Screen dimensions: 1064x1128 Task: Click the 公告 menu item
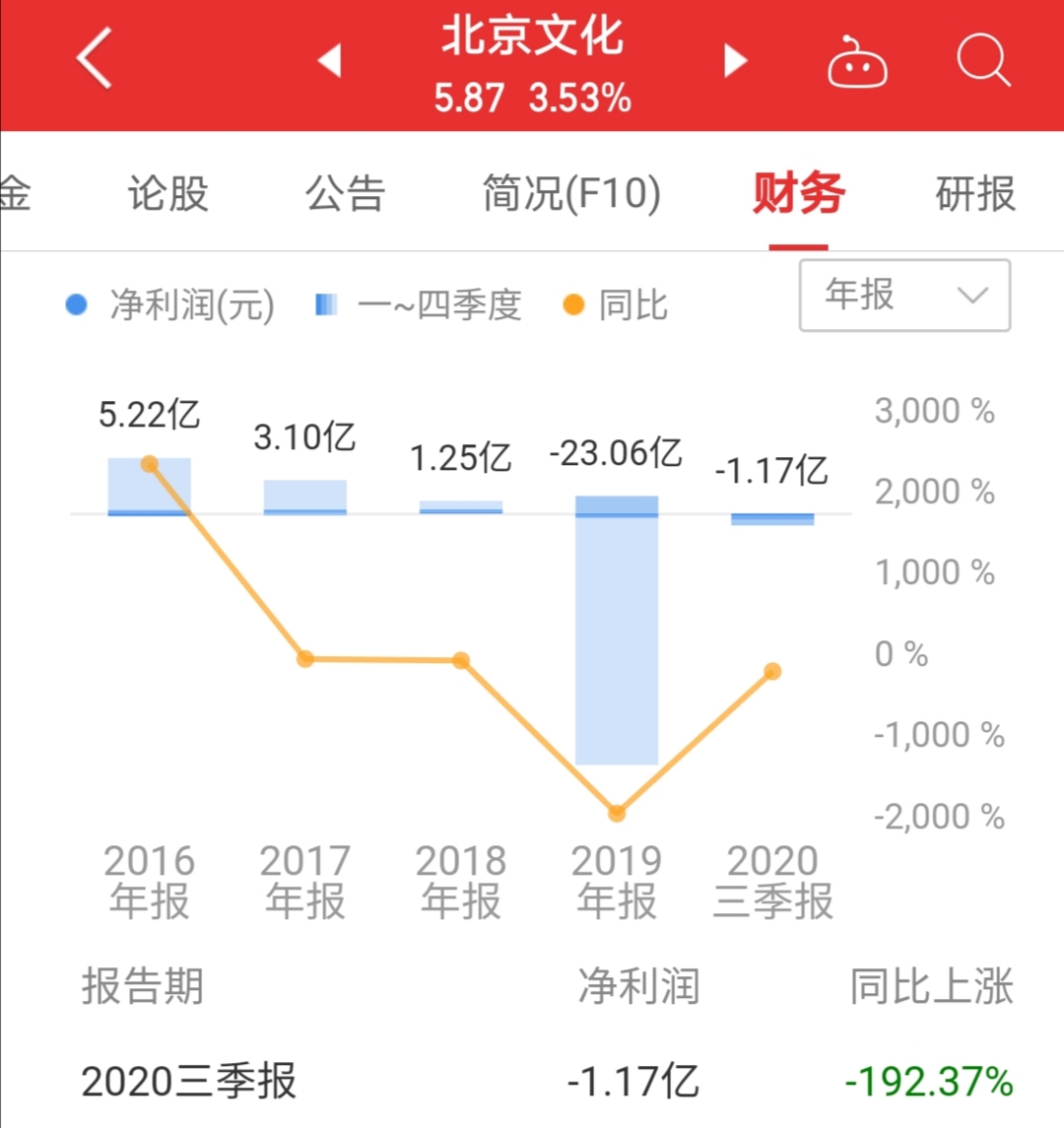[x=345, y=194]
